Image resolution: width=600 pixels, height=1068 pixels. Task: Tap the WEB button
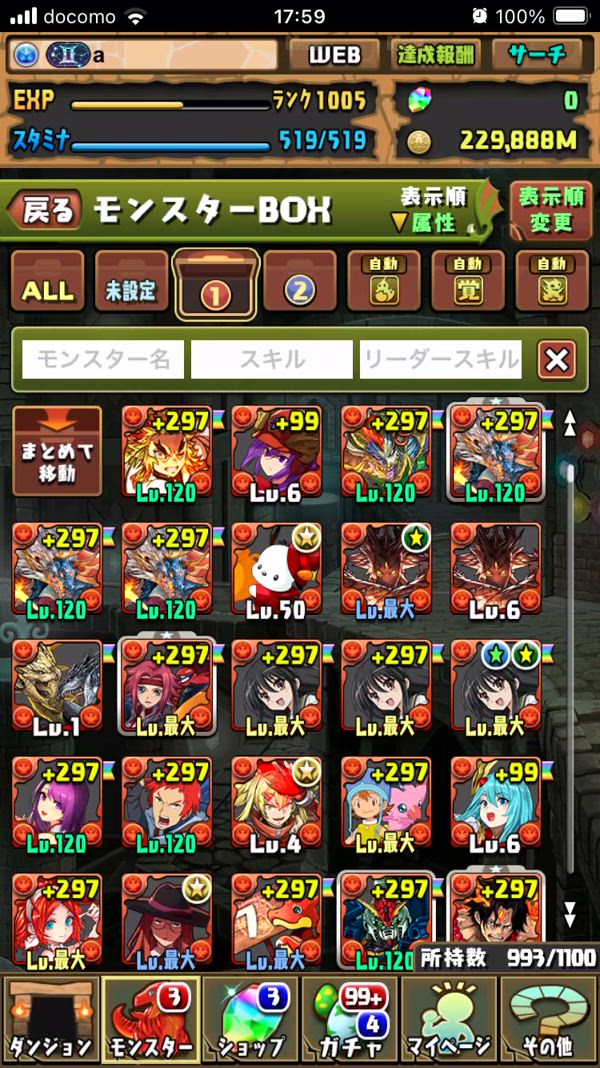pos(334,55)
